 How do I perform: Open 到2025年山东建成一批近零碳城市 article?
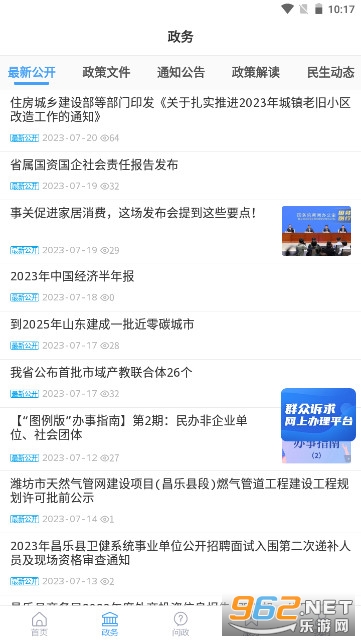180,335
